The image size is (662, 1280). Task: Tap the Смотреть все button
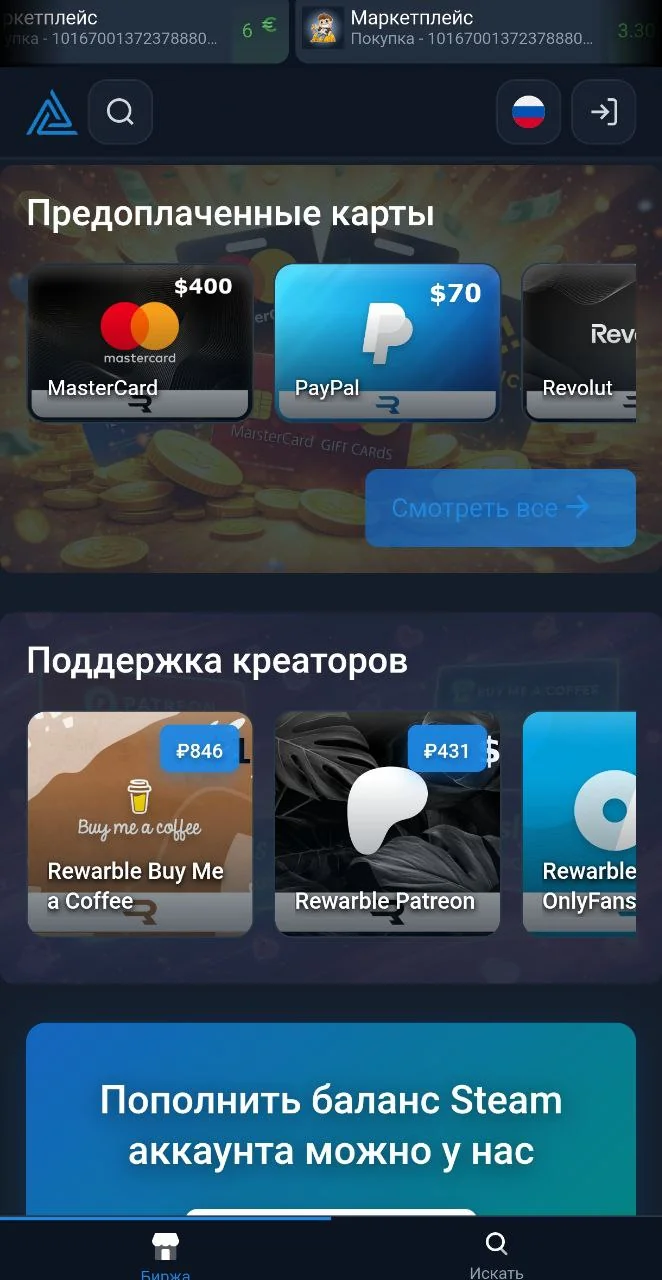[500, 508]
